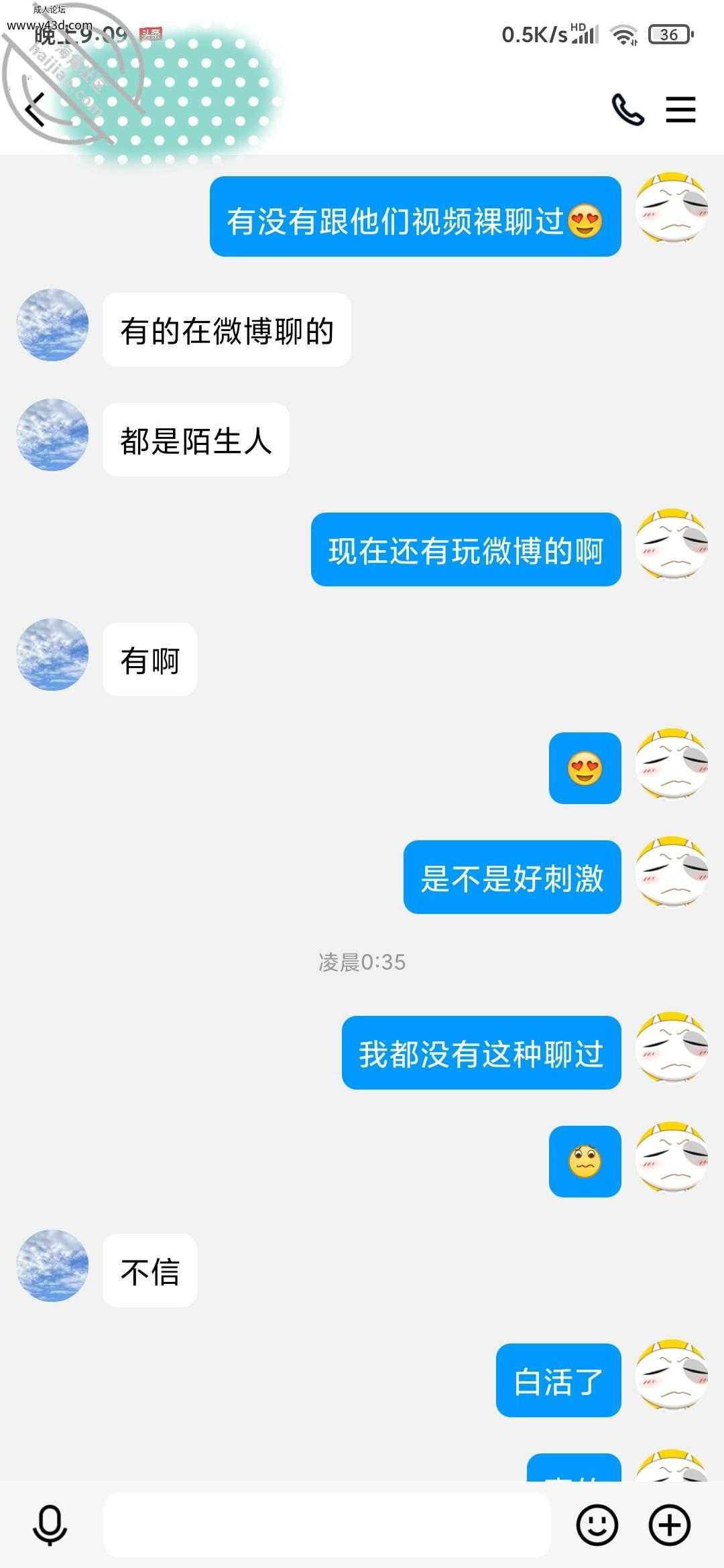The height and width of the screenshot is (1568, 724).
Task: Open the three-line chat menu
Action: [x=680, y=109]
